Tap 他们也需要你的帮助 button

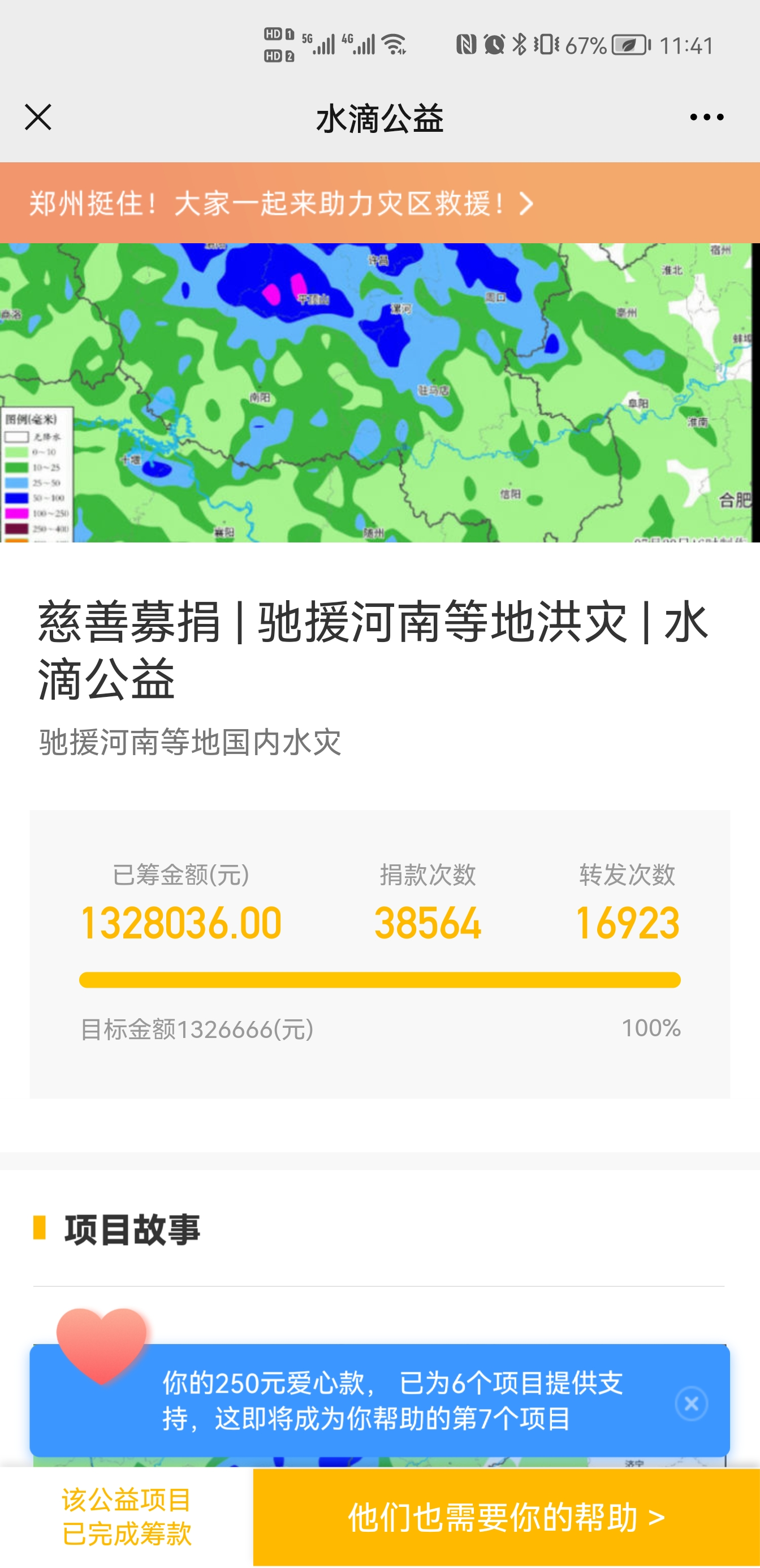(506, 1517)
